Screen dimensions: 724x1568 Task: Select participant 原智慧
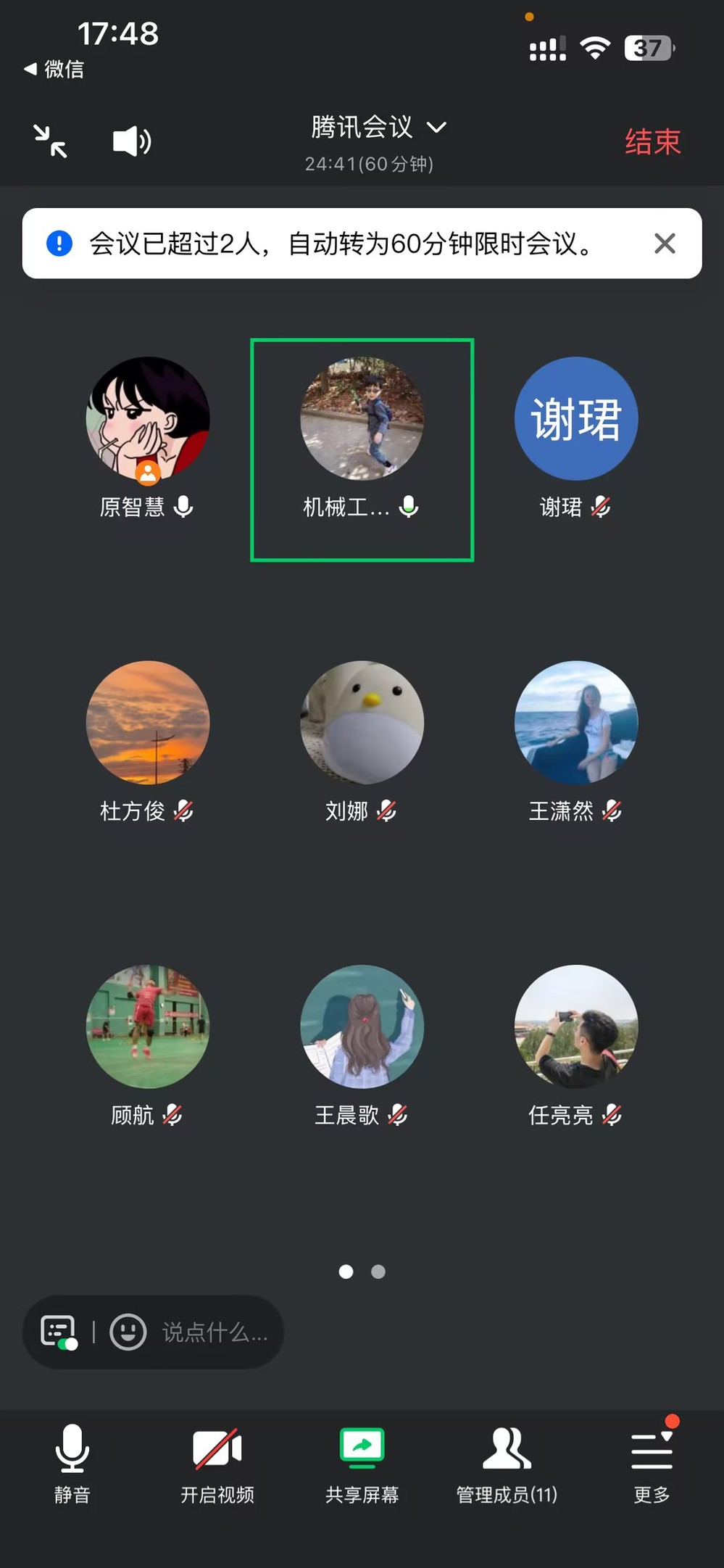148,418
